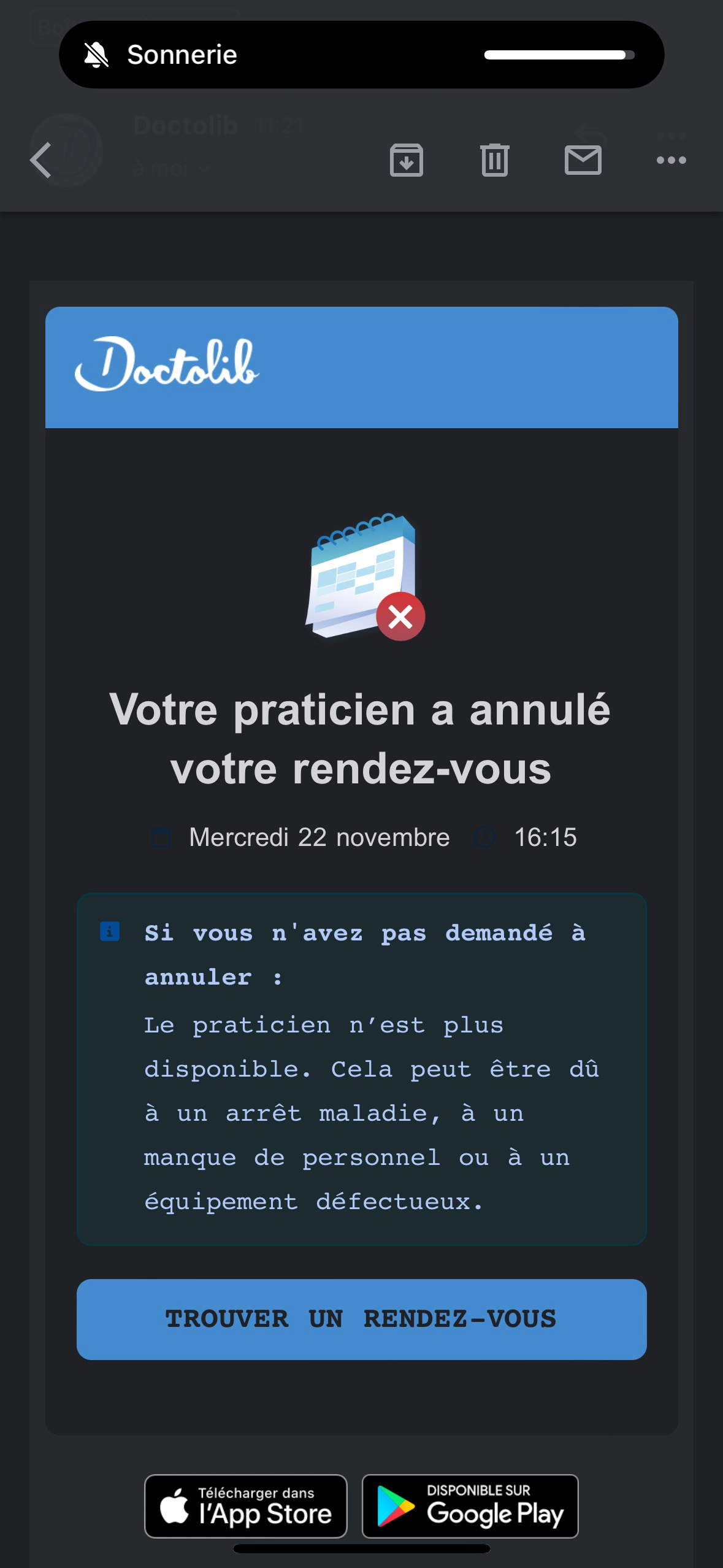Open the Doctolib logo link

(167, 365)
